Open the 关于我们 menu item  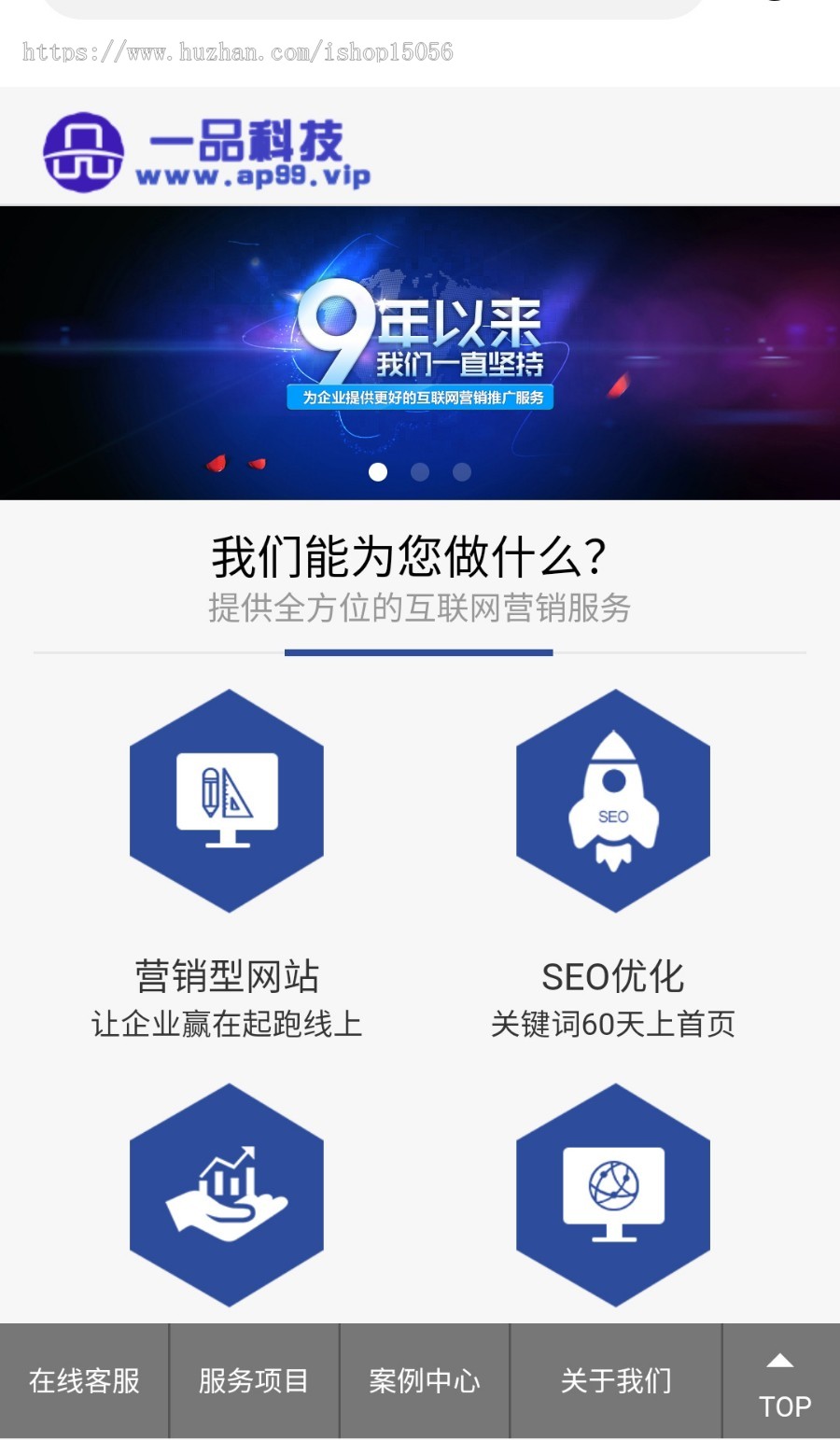pyautogui.click(x=616, y=1380)
